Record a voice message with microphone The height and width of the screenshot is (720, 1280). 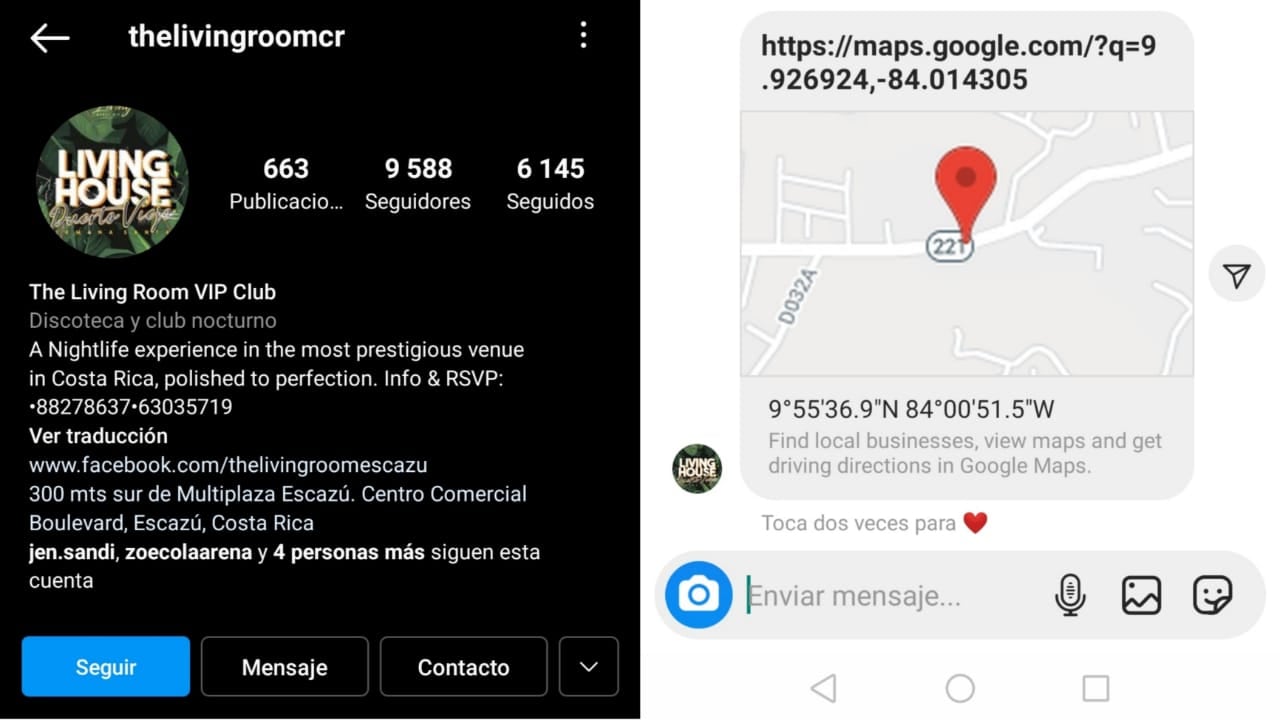pyautogui.click(x=1070, y=596)
